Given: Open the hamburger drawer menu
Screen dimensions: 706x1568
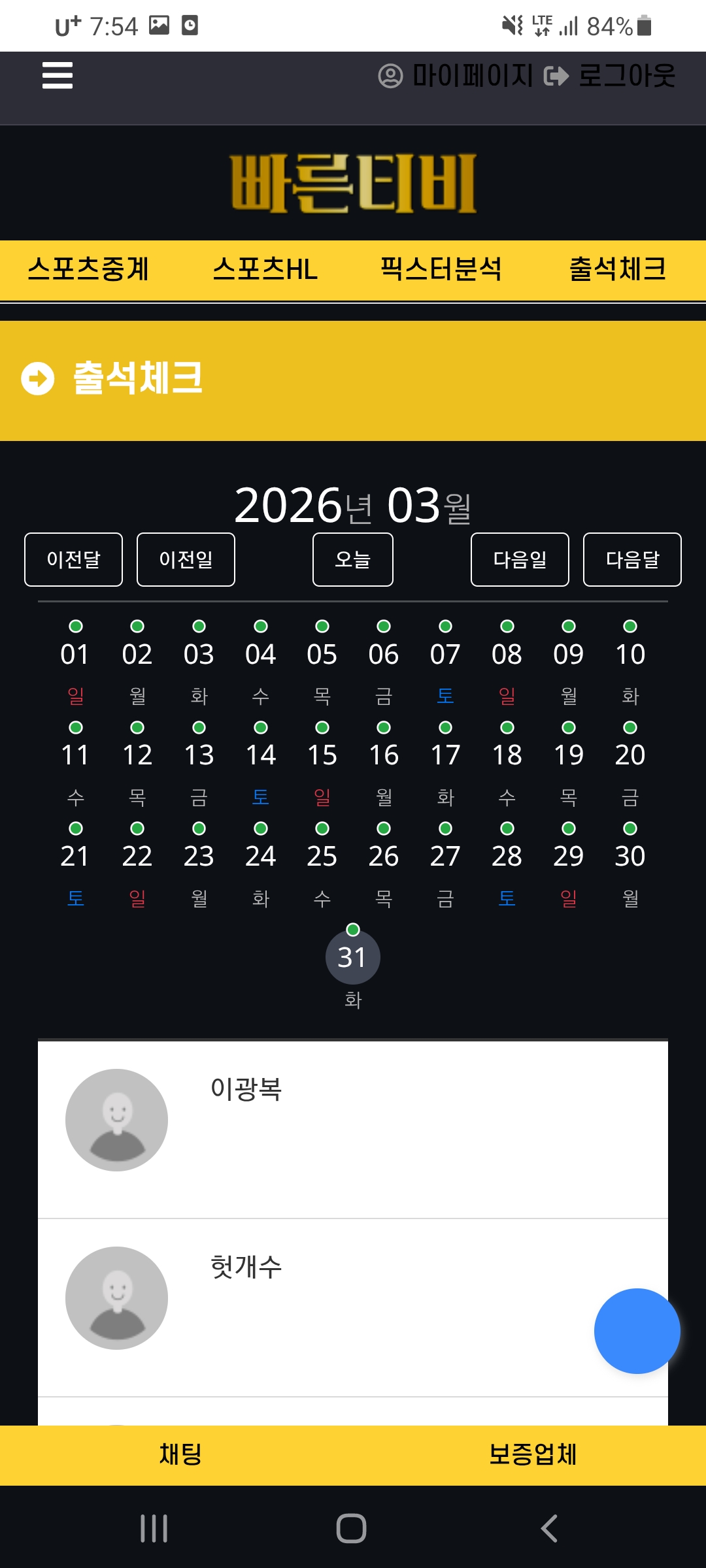Looking at the screenshot, I should click(x=58, y=75).
